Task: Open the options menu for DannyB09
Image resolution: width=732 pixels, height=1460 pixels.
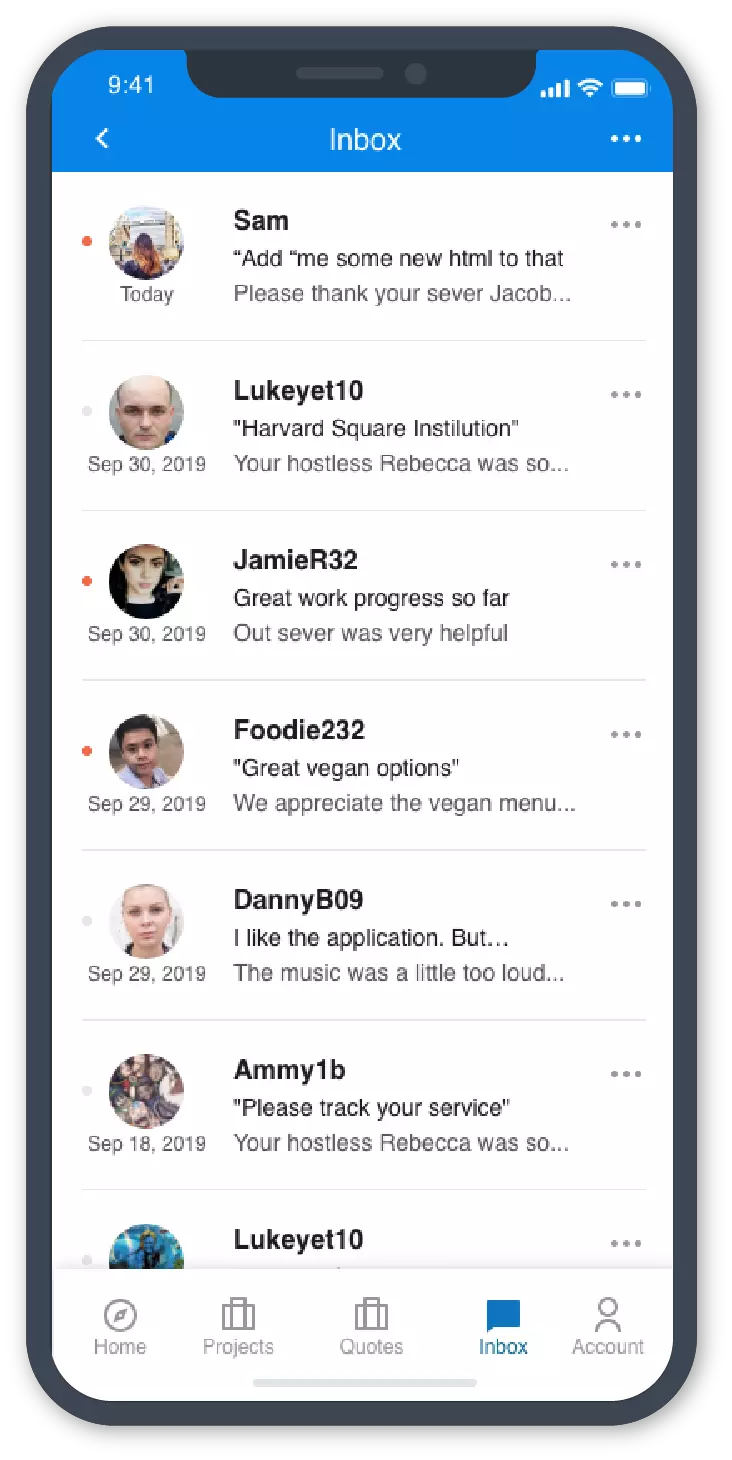Action: pos(626,905)
